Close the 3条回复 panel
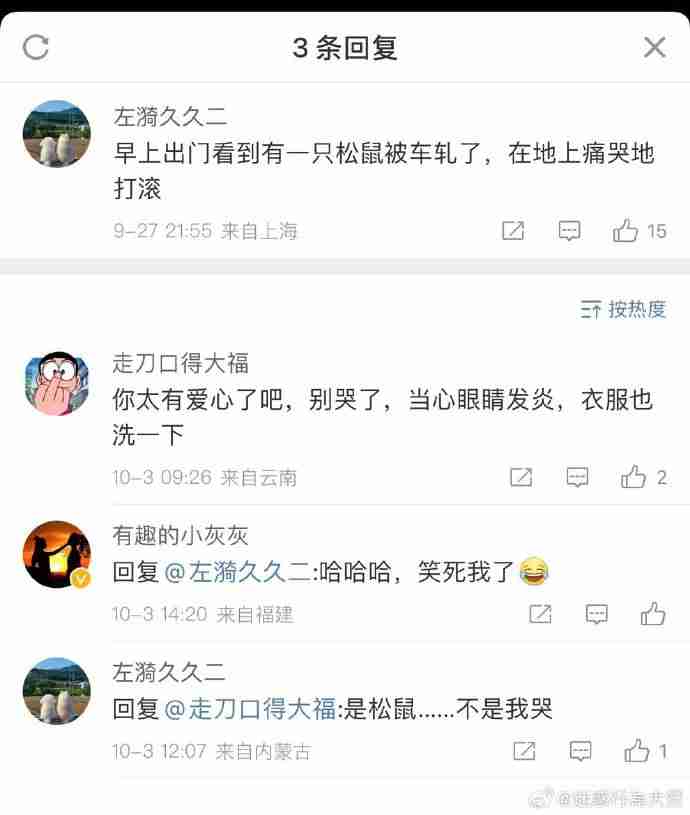Image resolution: width=690 pixels, height=815 pixels. (x=654, y=47)
